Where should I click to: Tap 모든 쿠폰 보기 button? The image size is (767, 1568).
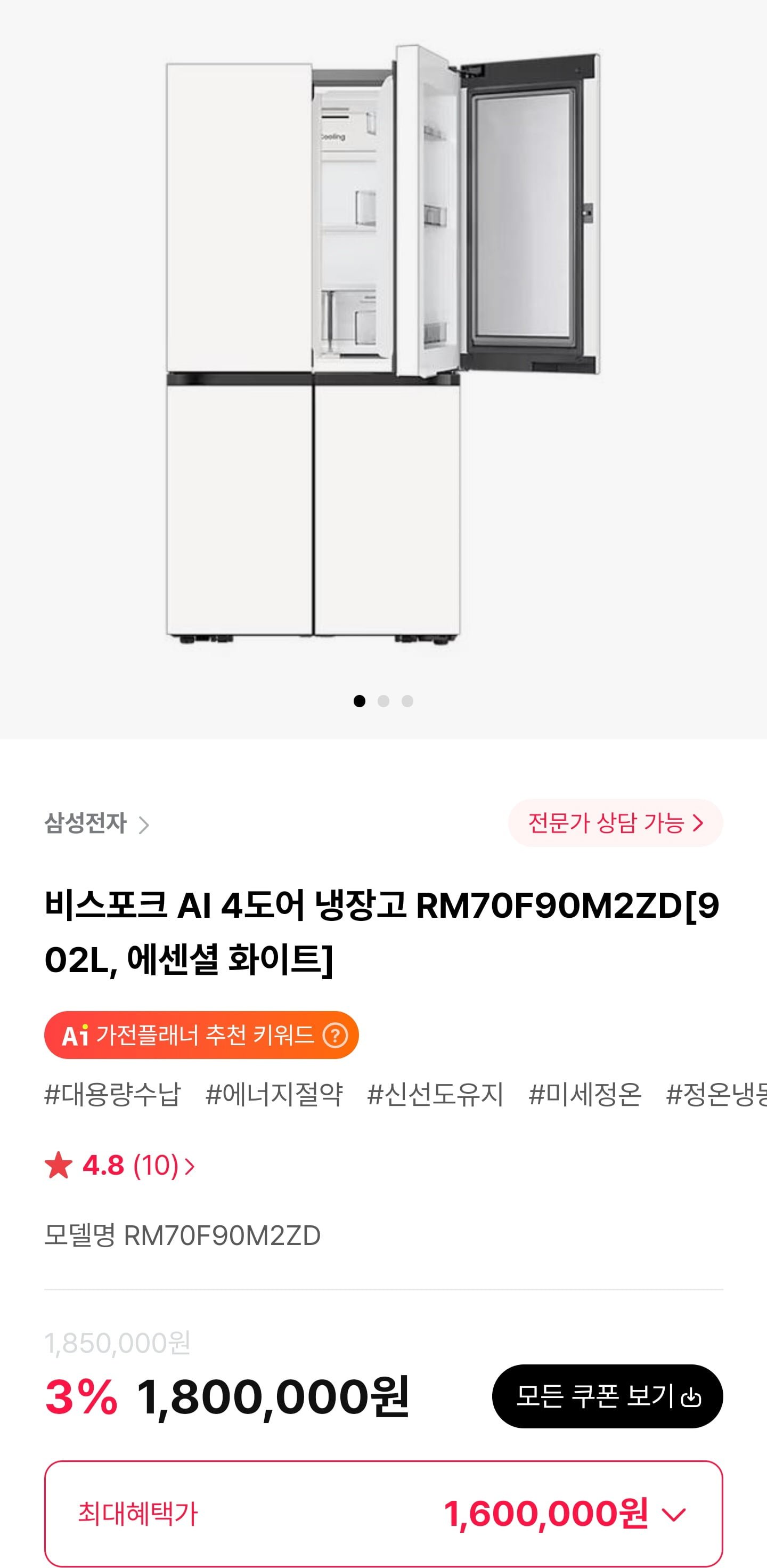point(607,1396)
